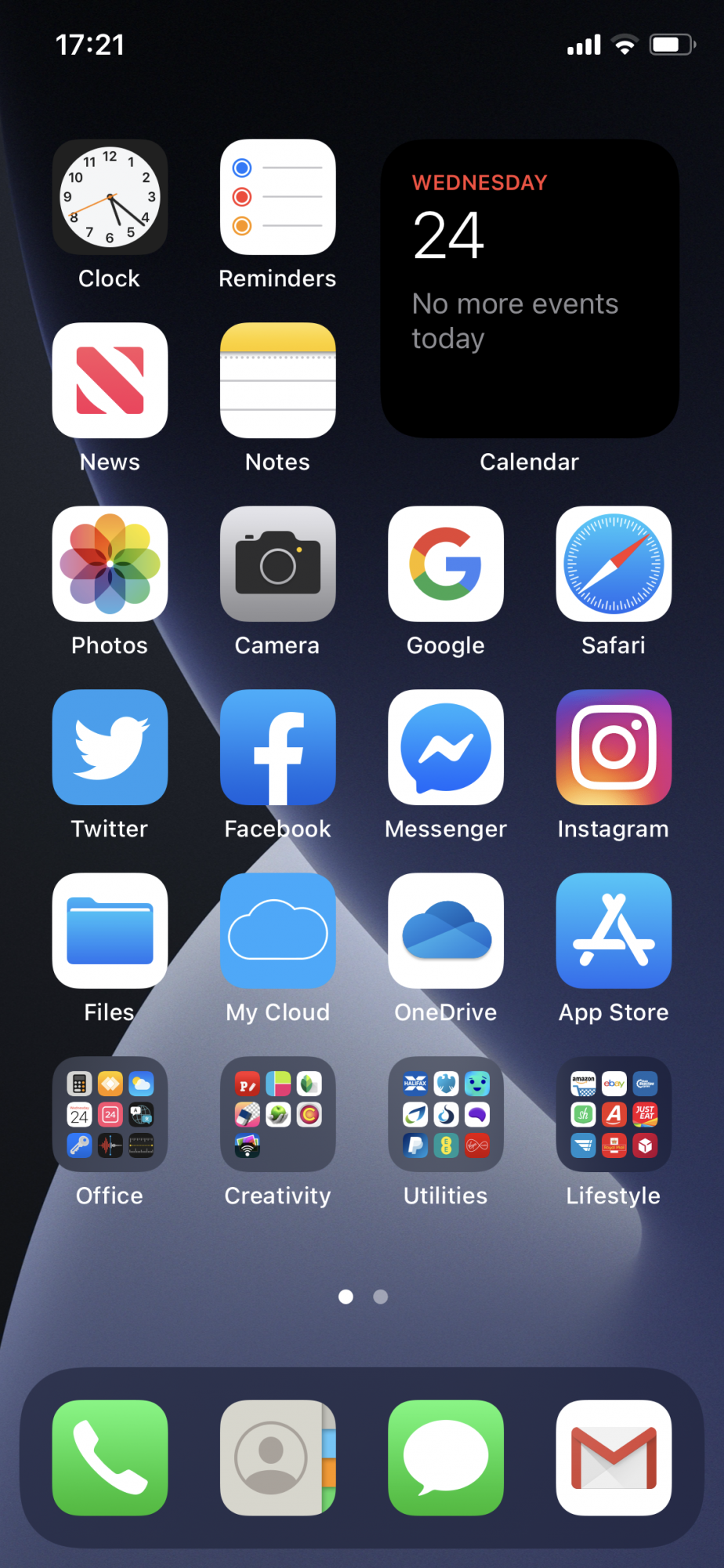
Task: Launch the Camera
Action: (278, 564)
